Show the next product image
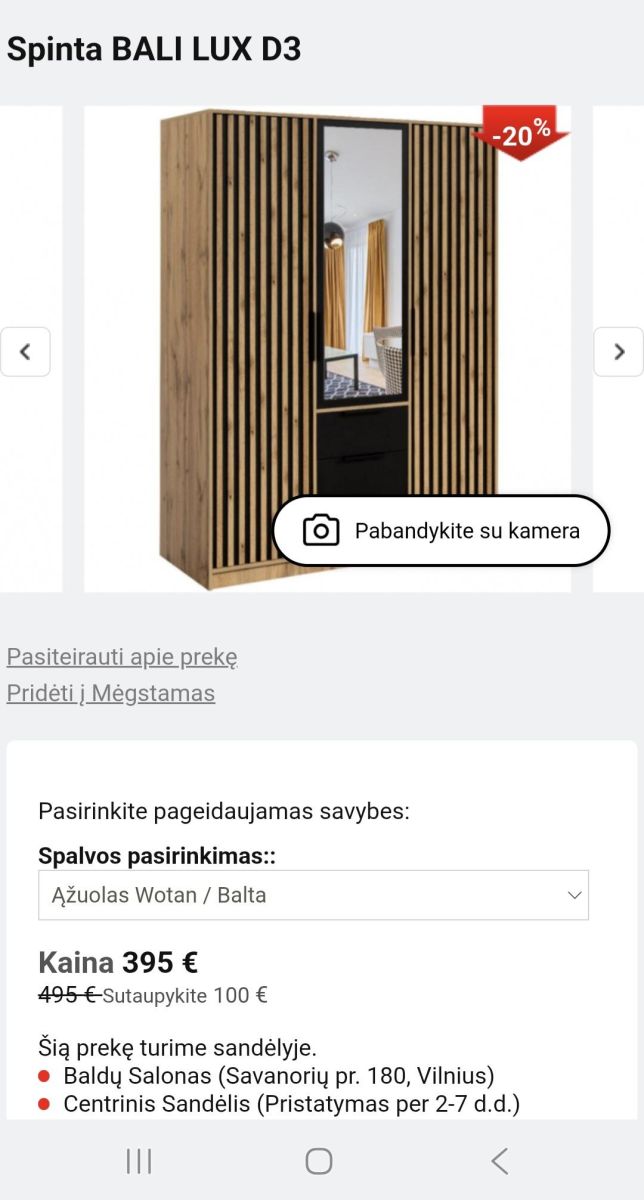The image size is (644, 1200). tap(619, 351)
